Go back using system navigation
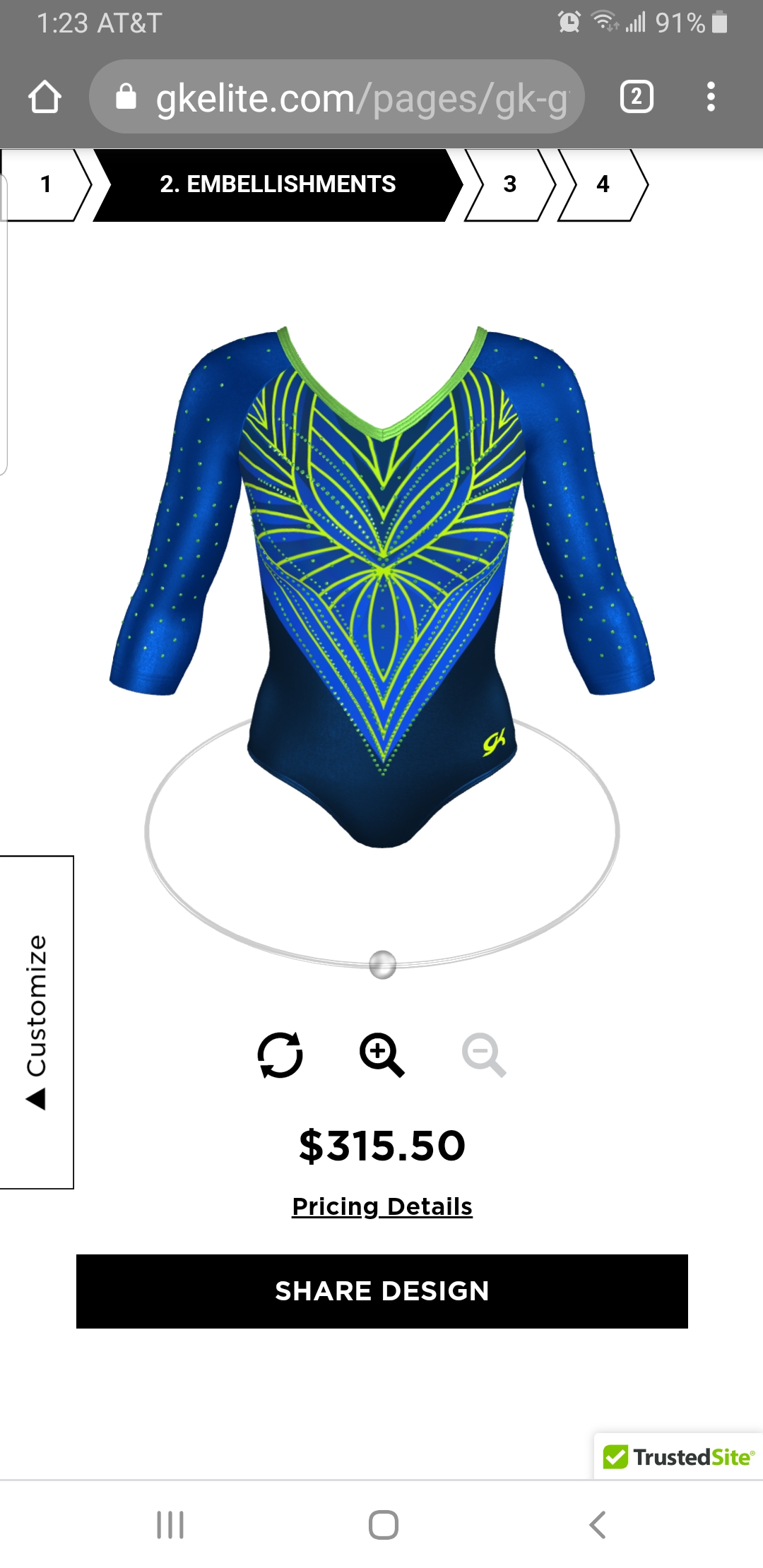 [x=598, y=1524]
